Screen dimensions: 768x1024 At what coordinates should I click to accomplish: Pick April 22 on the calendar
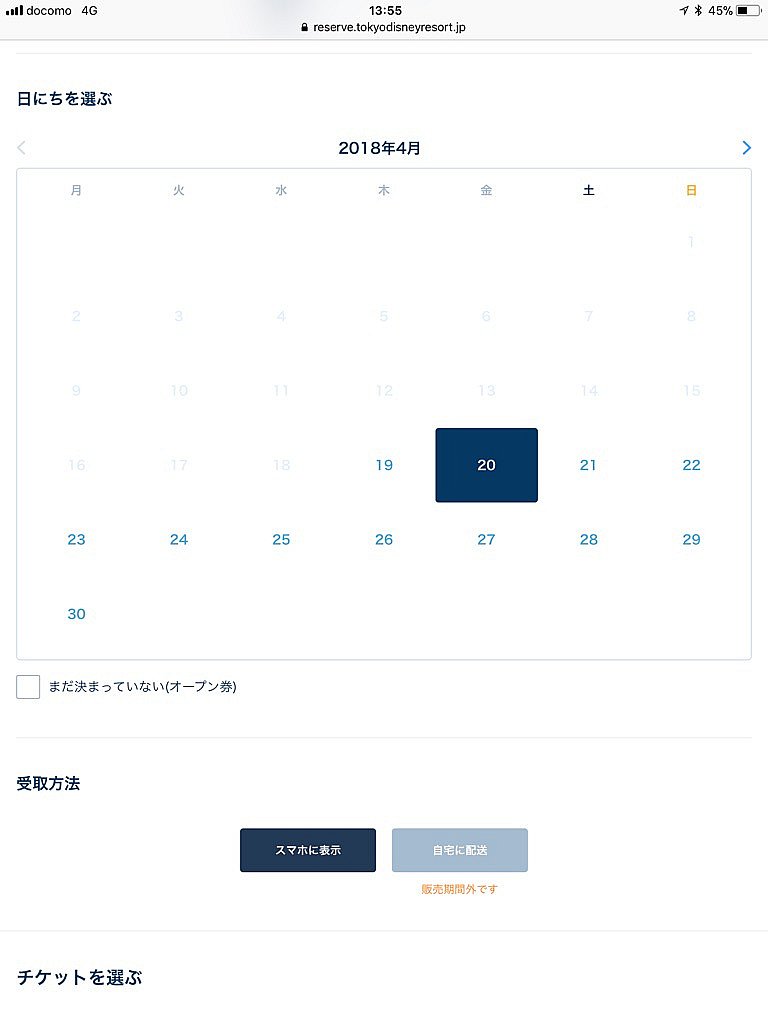point(691,465)
